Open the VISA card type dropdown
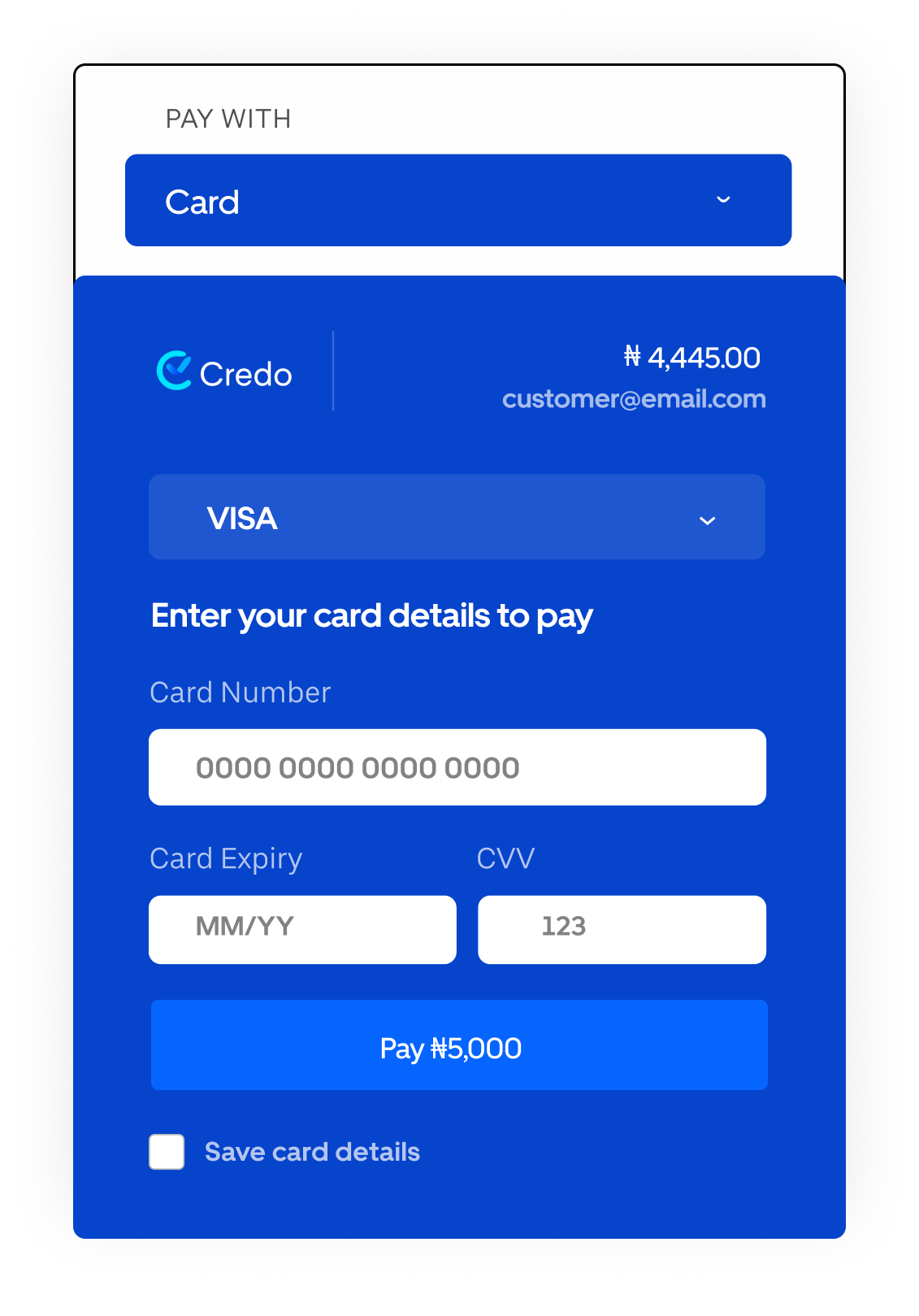The width and height of the screenshot is (919, 1316). (457, 518)
